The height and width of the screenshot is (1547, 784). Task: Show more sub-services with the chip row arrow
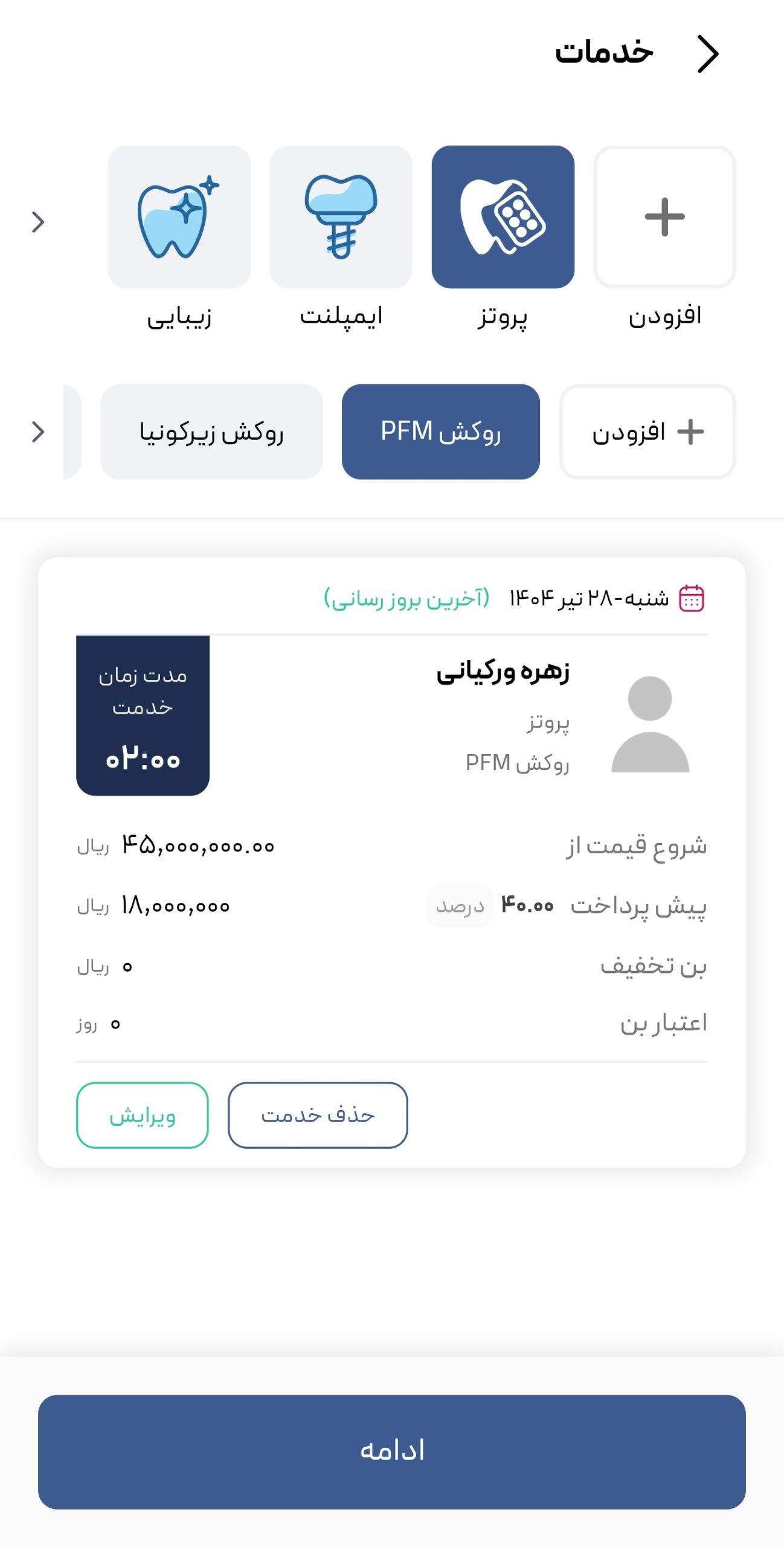38,432
